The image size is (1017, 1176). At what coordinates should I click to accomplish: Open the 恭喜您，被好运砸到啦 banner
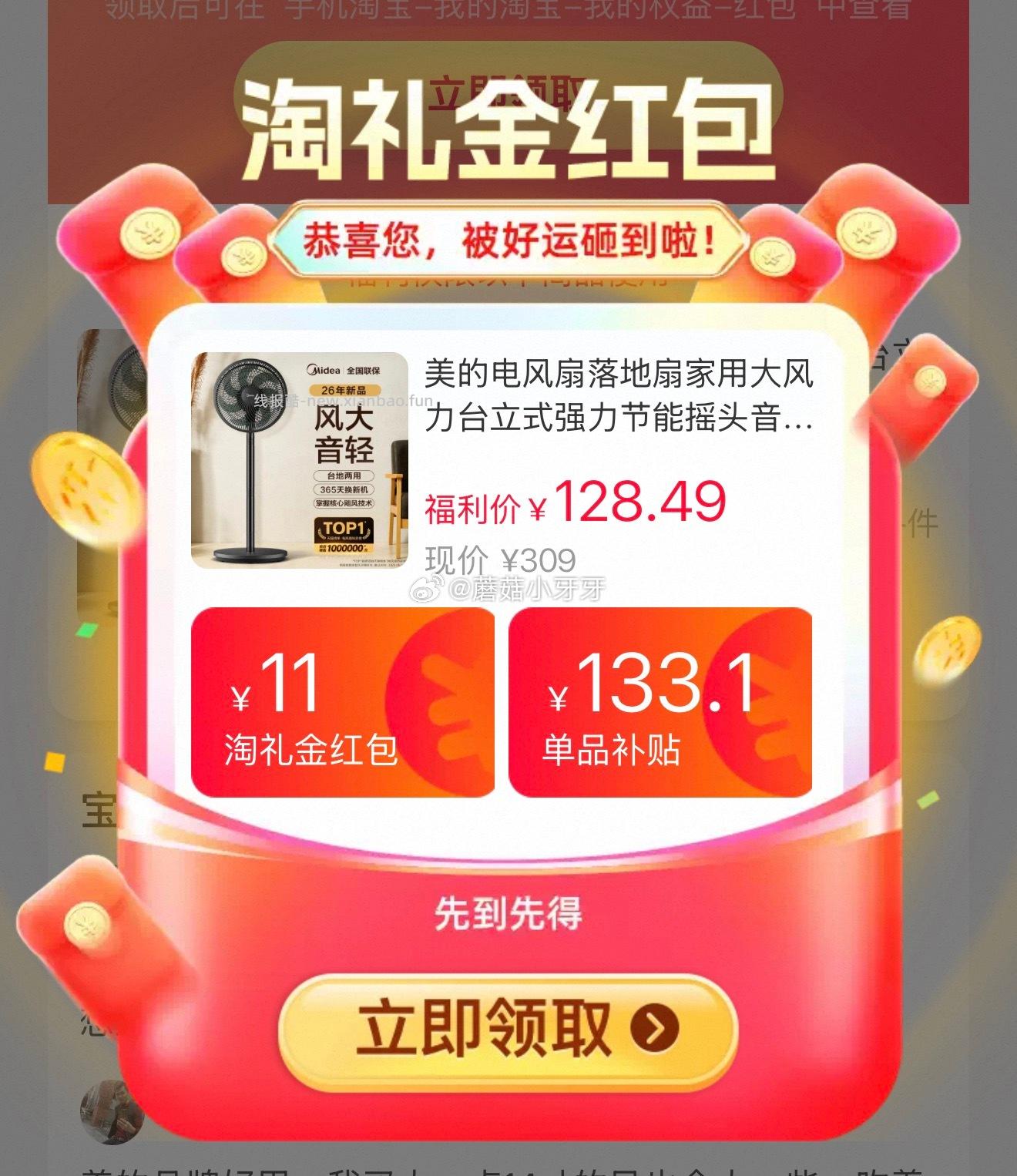[509, 237]
